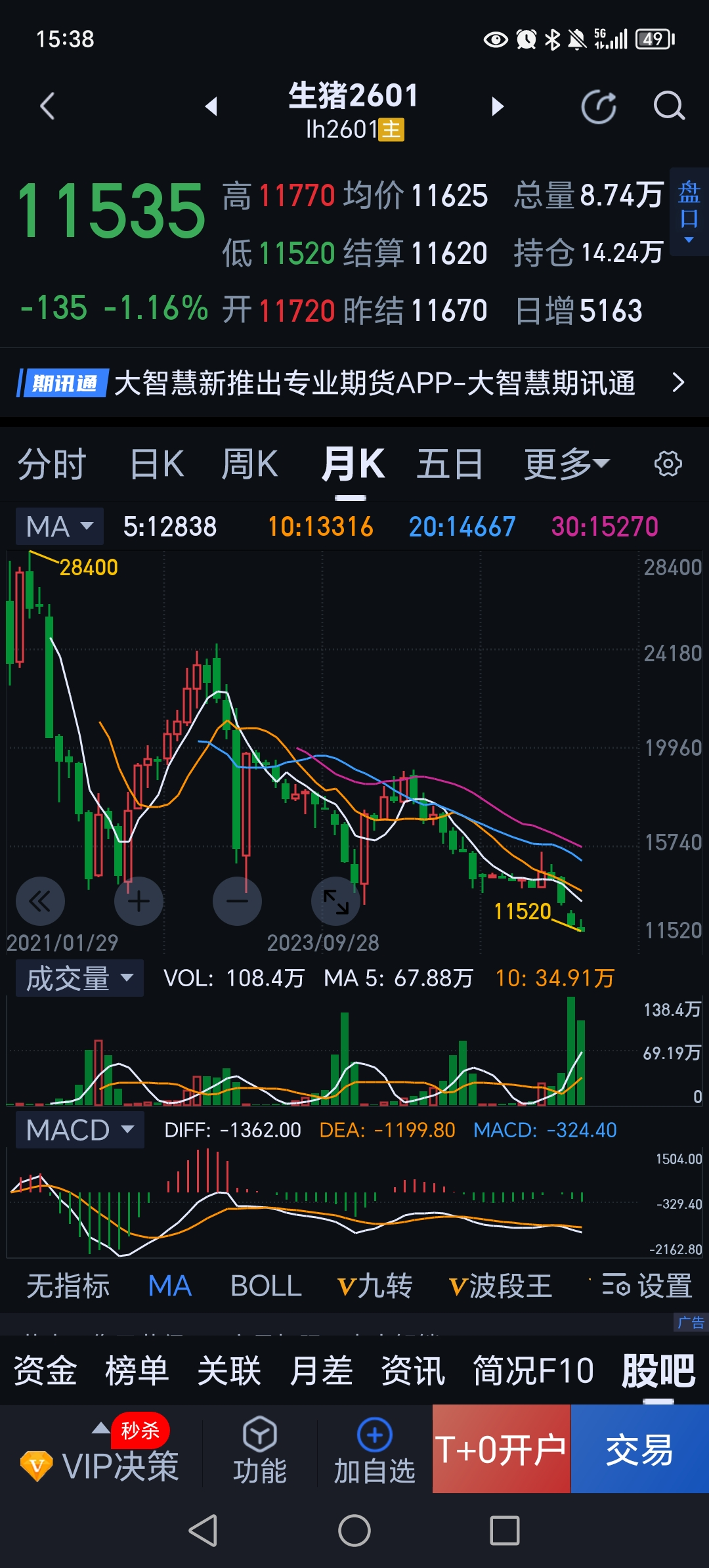This screenshot has height=1568, width=709.
Task: Expand chart to fullscreen
Action: 335,902
